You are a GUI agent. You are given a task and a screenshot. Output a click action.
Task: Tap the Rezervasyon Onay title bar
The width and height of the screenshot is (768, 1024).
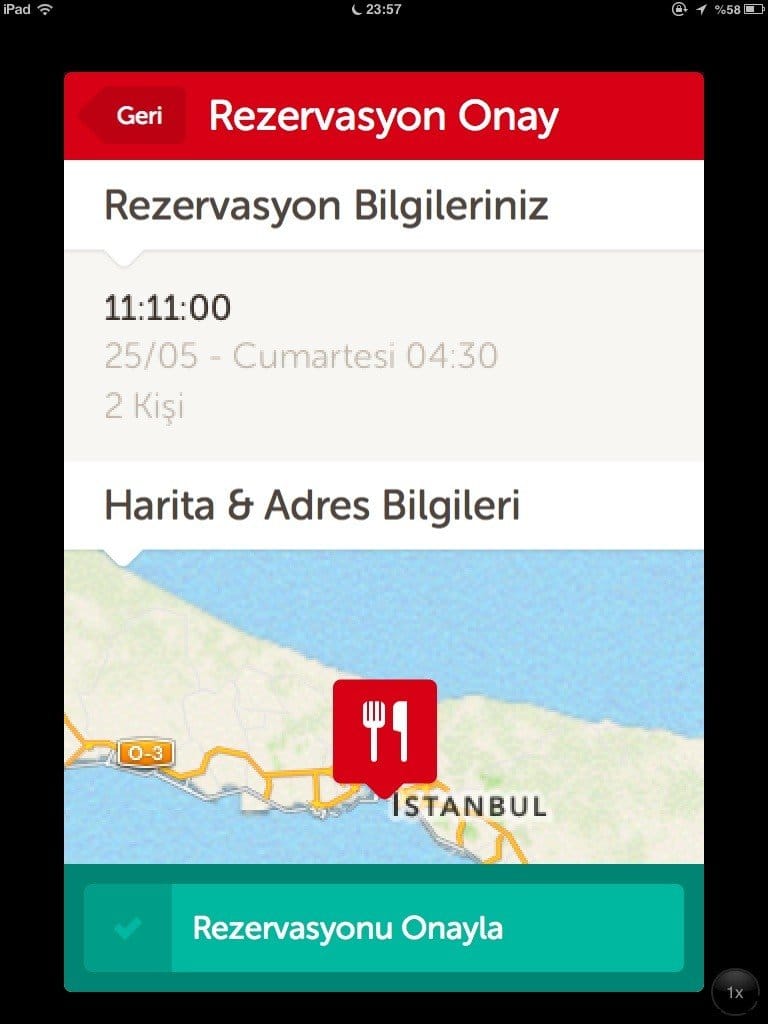click(384, 116)
